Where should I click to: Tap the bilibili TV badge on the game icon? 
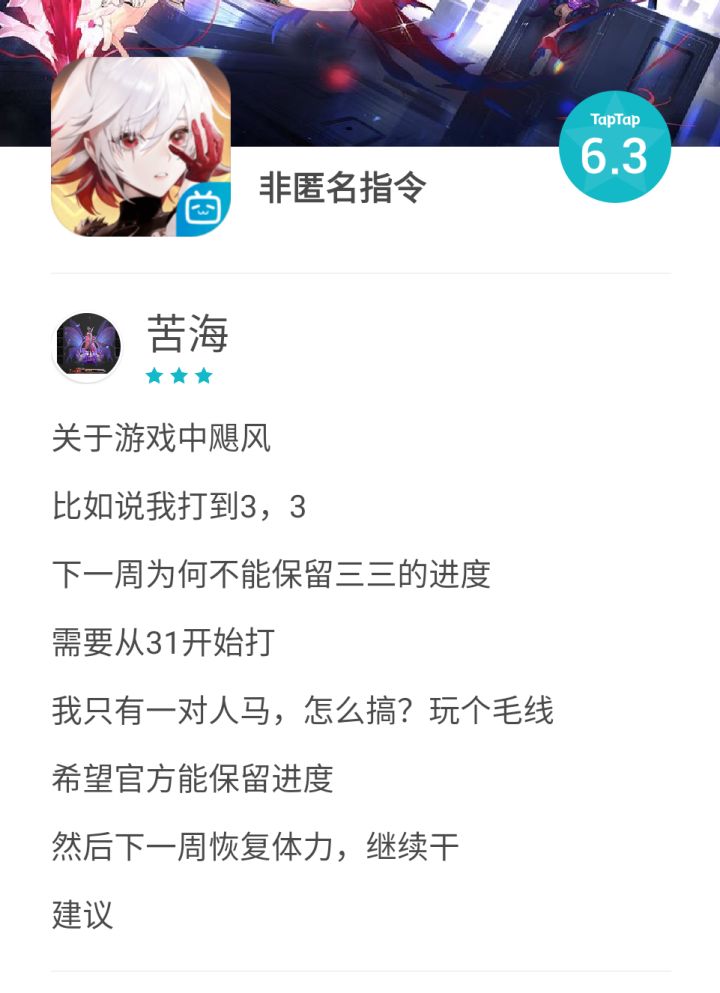point(204,207)
